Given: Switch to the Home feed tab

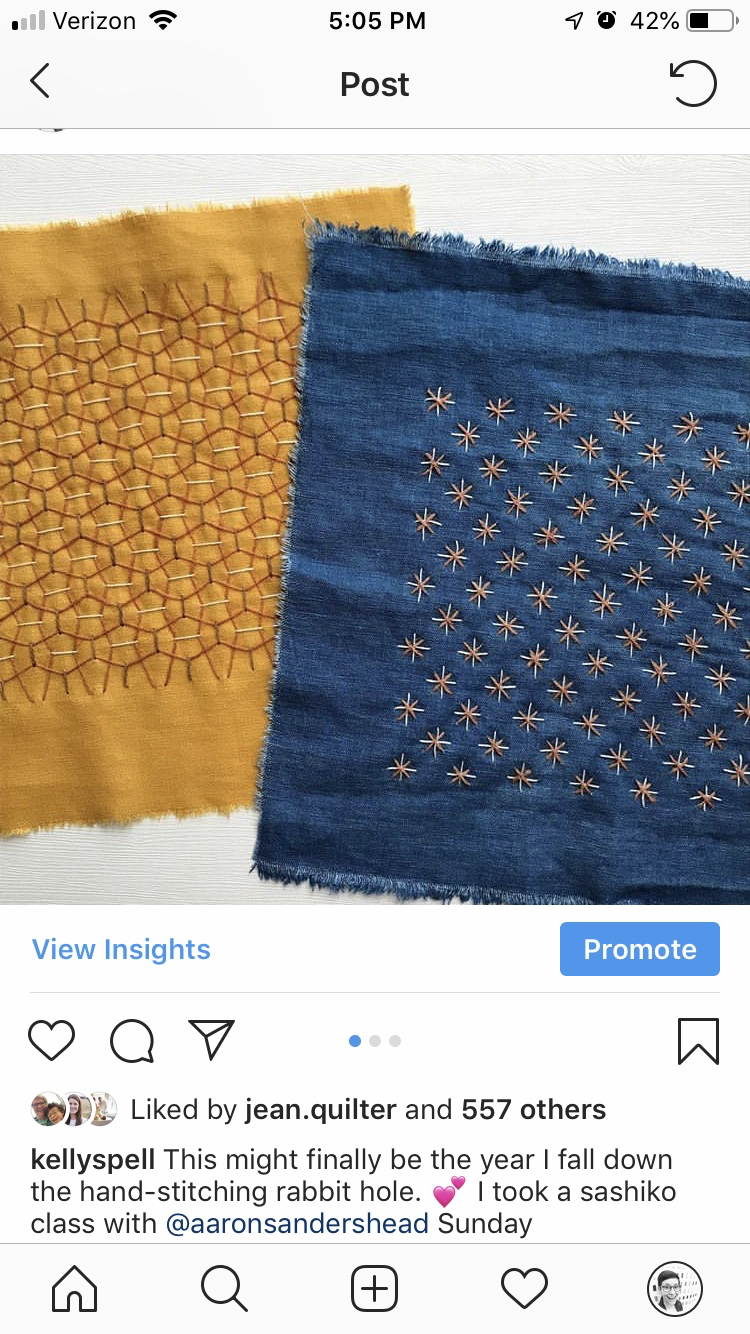Looking at the screenshot, I should point(75,1288).
